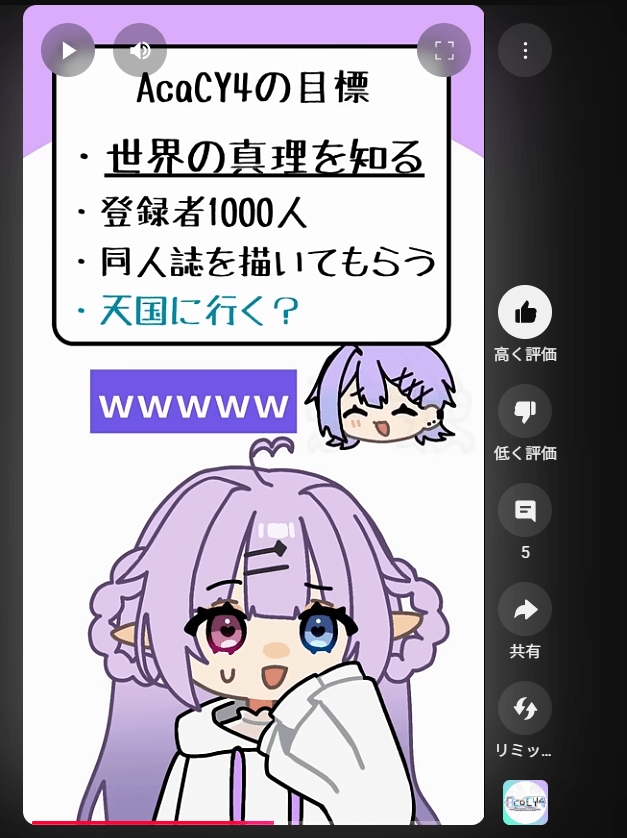
Task: Mute the video sound
Action: click(x=140, y=50)
